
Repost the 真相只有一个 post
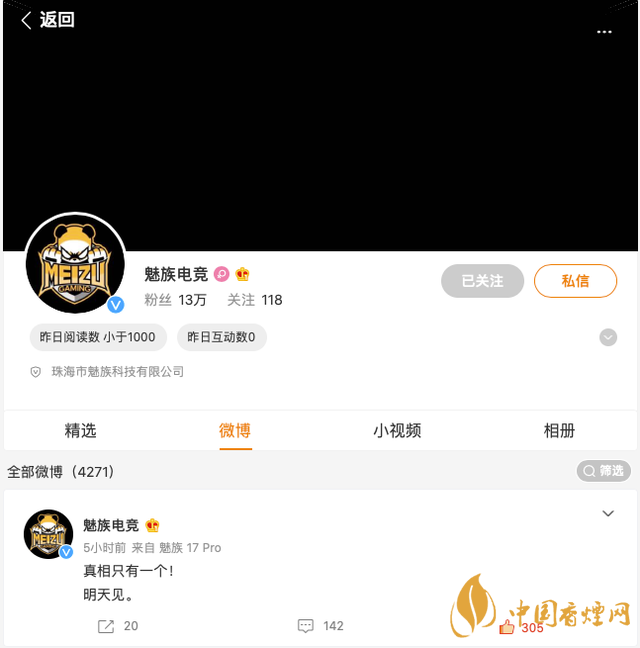117,626
